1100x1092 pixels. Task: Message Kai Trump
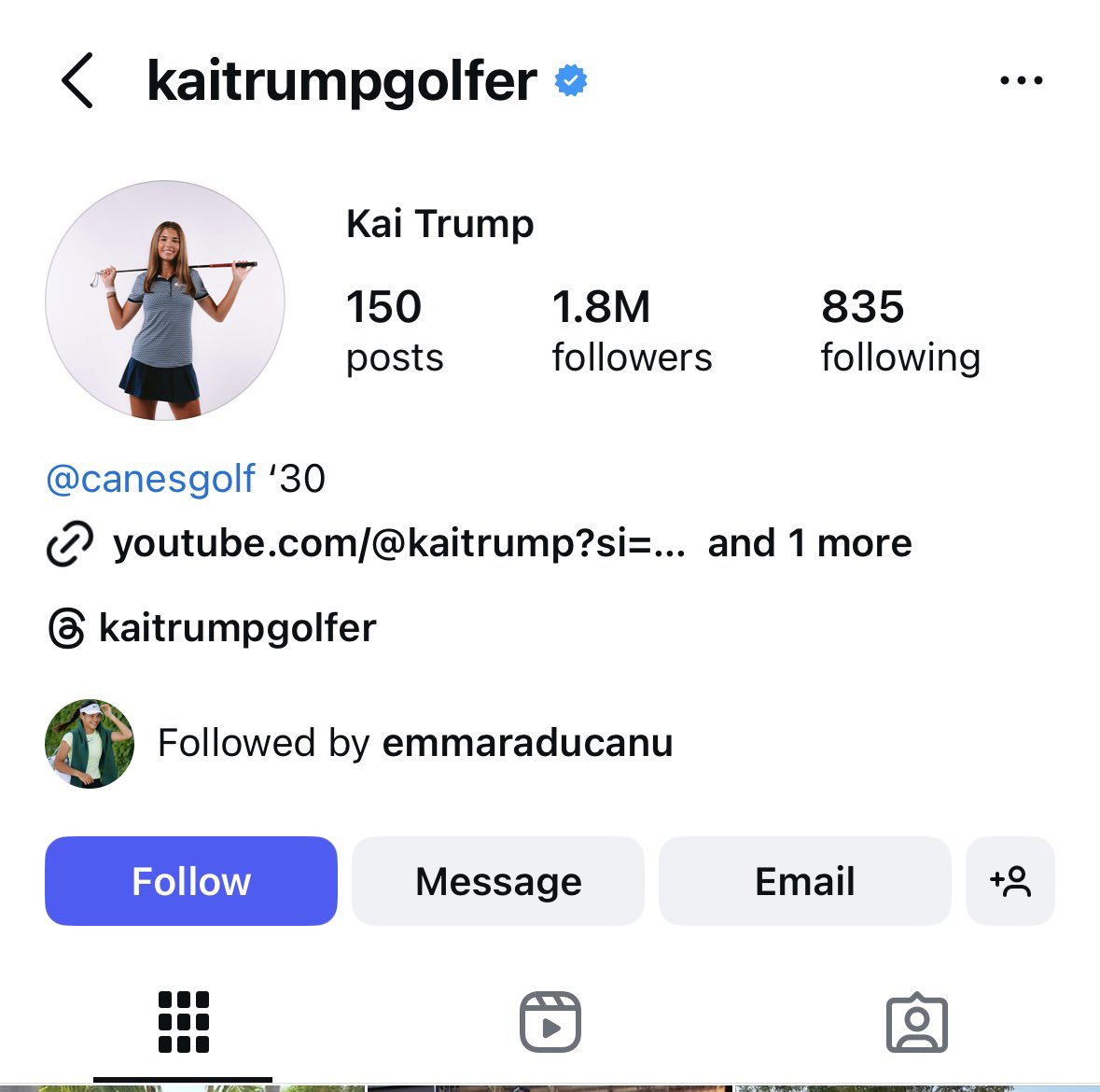498,881
